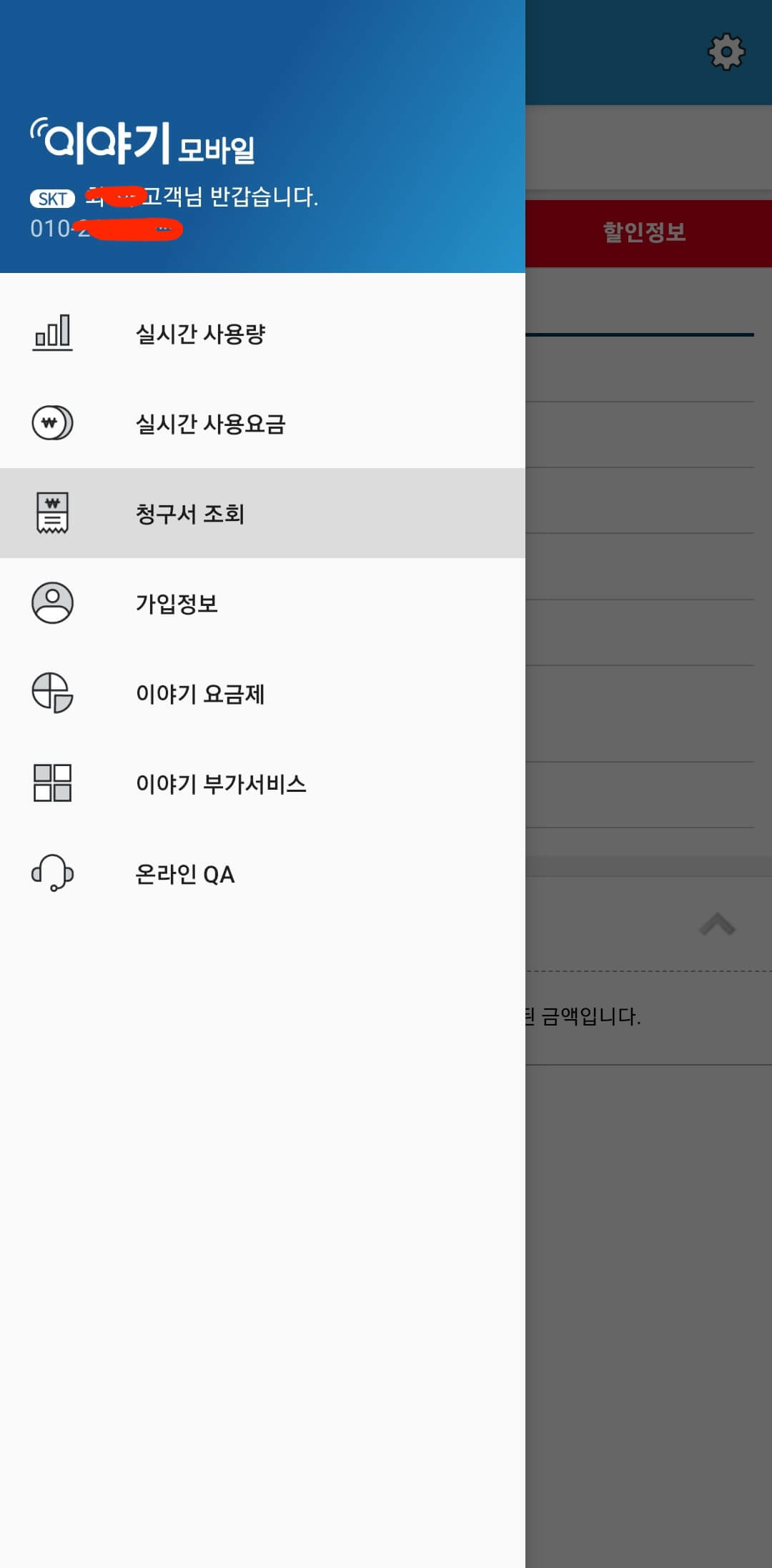Click the SKT carrier badge
The width and height of the screenshot is (772, 1568).
coord(51,199)
